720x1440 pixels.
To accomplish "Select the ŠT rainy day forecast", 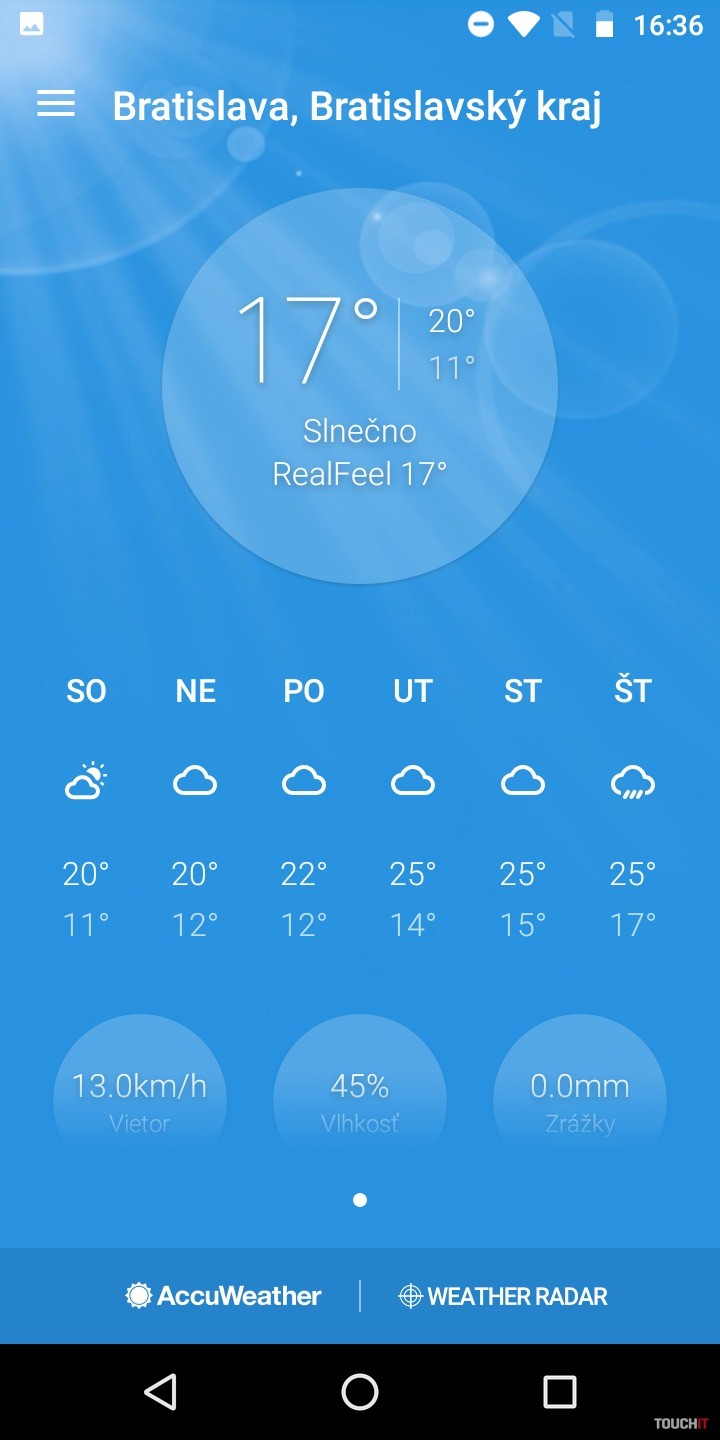I will click(x=633, y=805).
